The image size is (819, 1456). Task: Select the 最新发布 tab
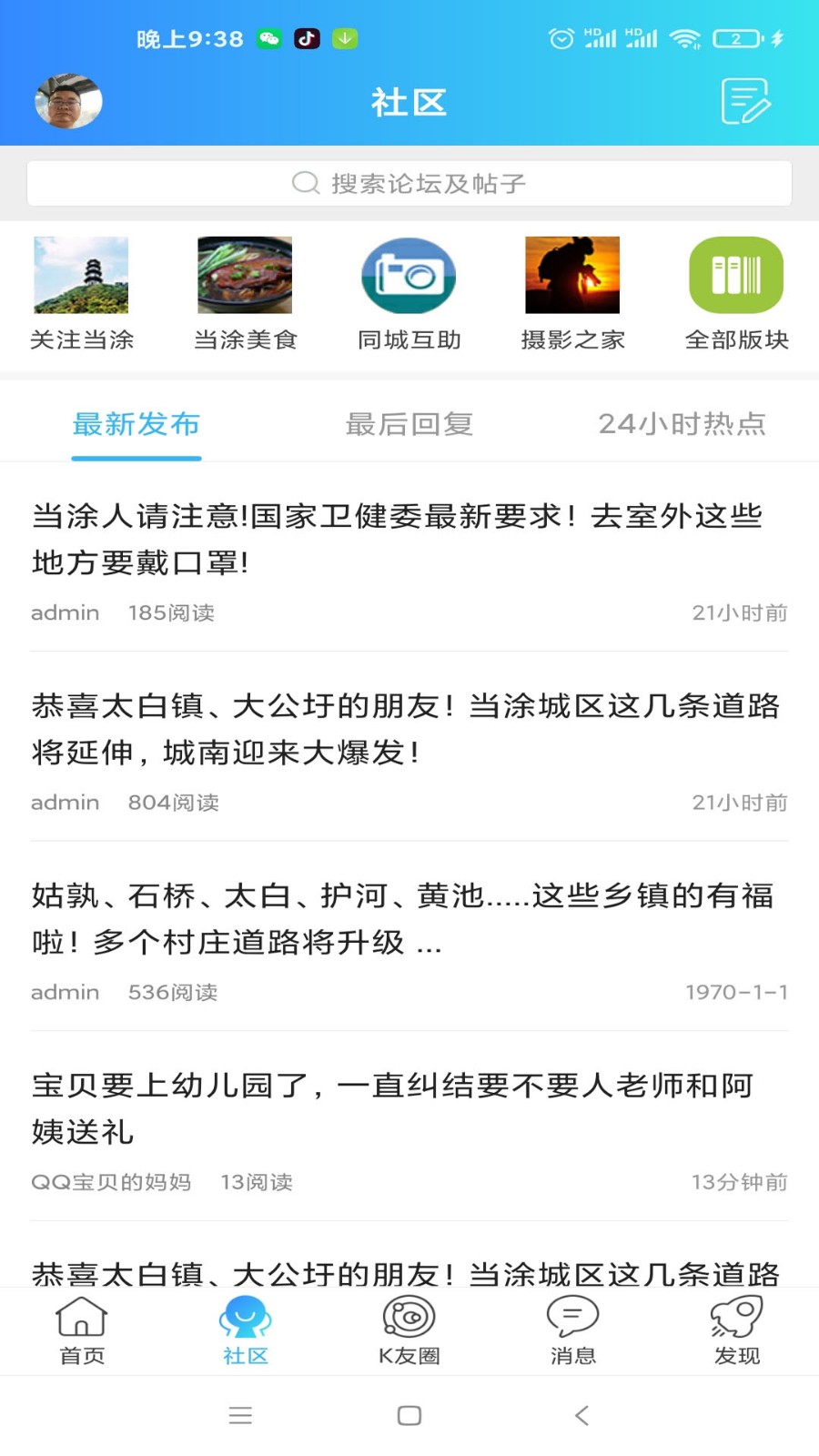pos(136,423)
